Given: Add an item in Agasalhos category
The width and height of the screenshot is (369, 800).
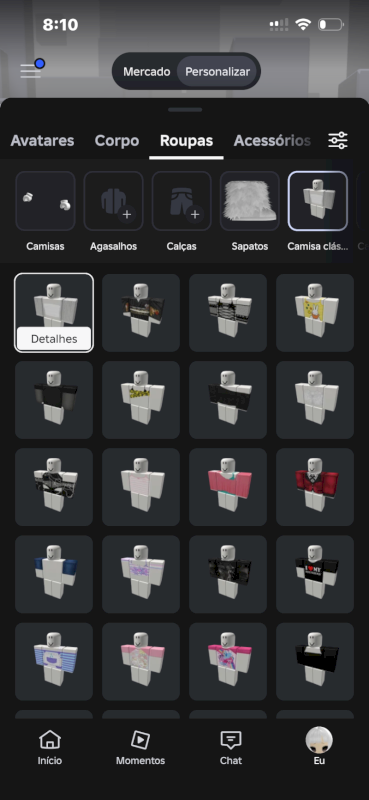Looking at the screenshot, I should coord(113,212).
